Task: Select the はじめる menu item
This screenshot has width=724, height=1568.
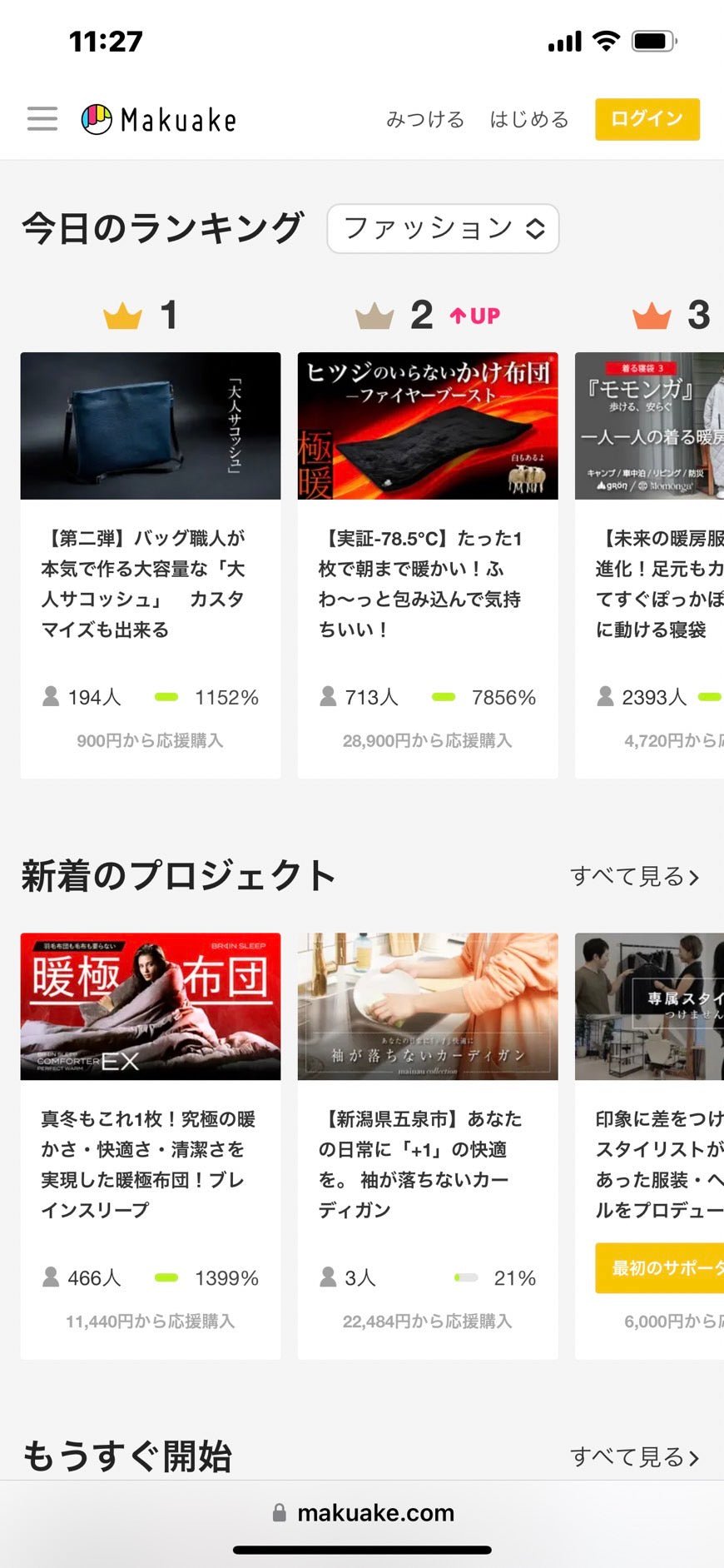Action: tap(529, 118)
